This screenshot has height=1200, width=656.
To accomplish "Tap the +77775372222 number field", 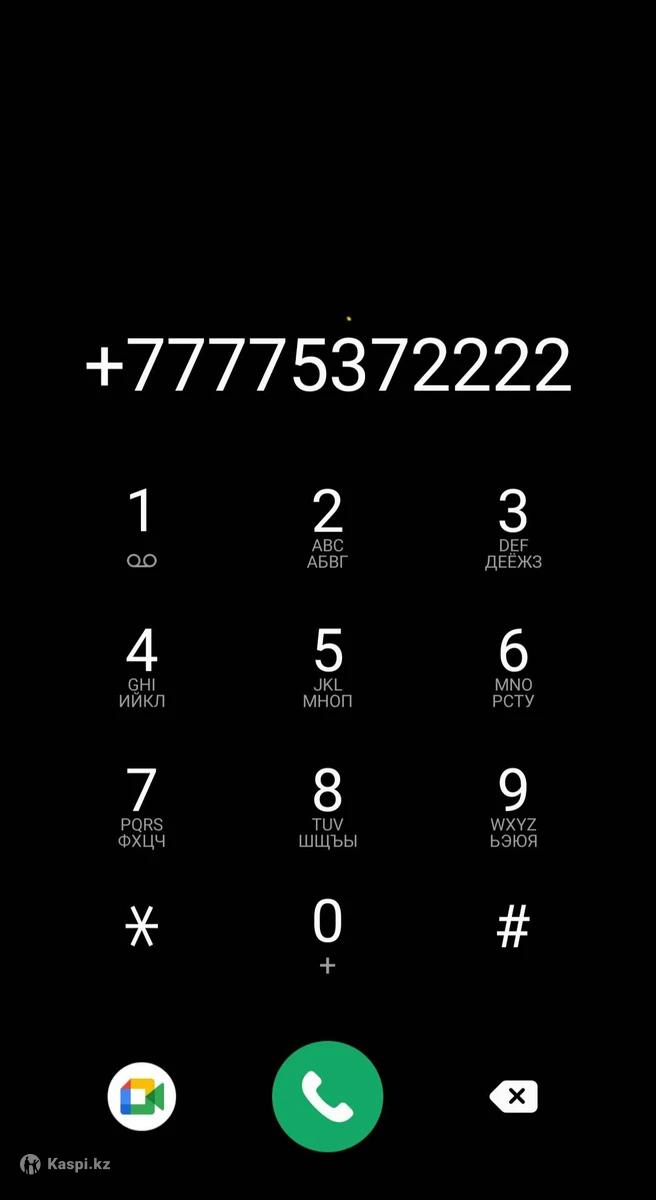I will pyautogui.click(x=328, y=366).
